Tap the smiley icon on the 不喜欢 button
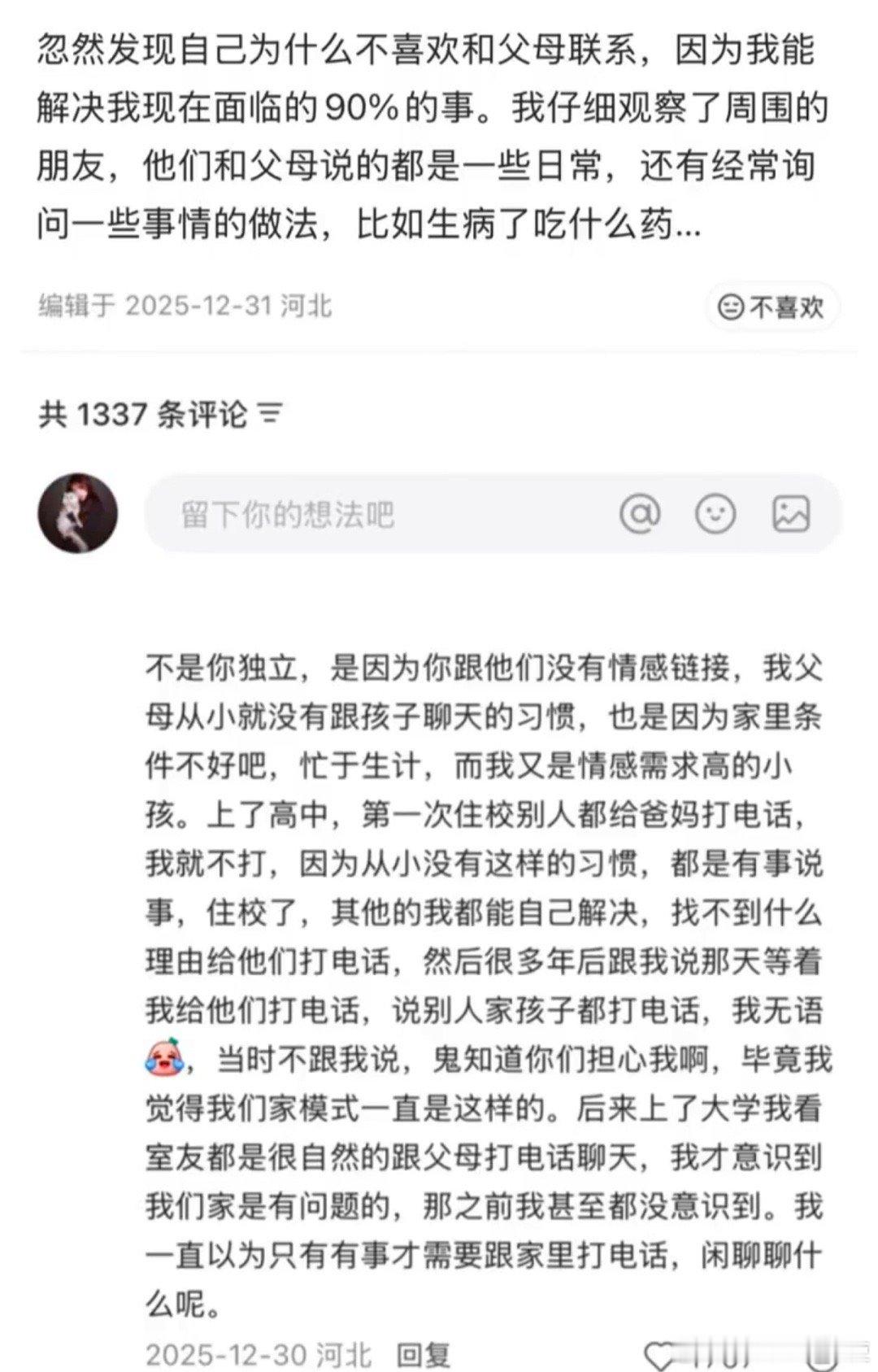Viewport: 878px width, 1372px height. click(732, 308)
